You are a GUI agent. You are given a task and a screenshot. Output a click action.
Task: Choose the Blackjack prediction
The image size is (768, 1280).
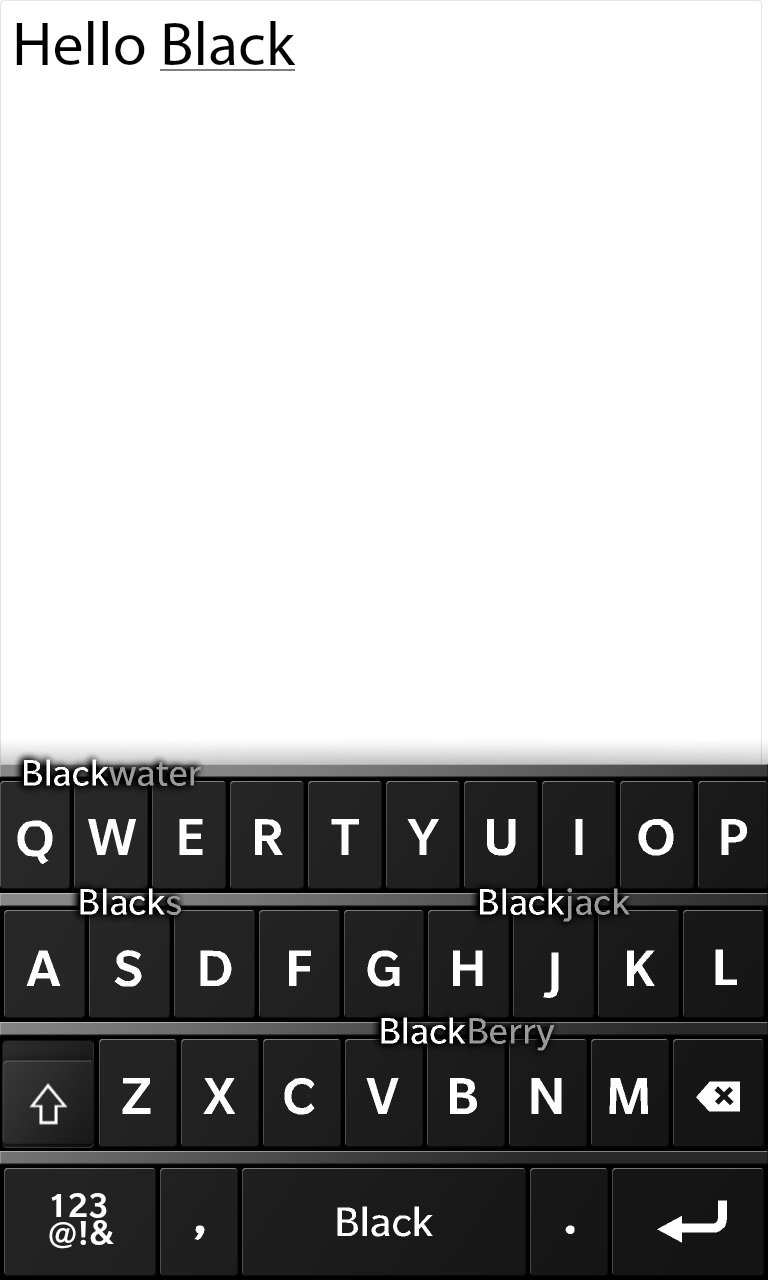(554, 903)
